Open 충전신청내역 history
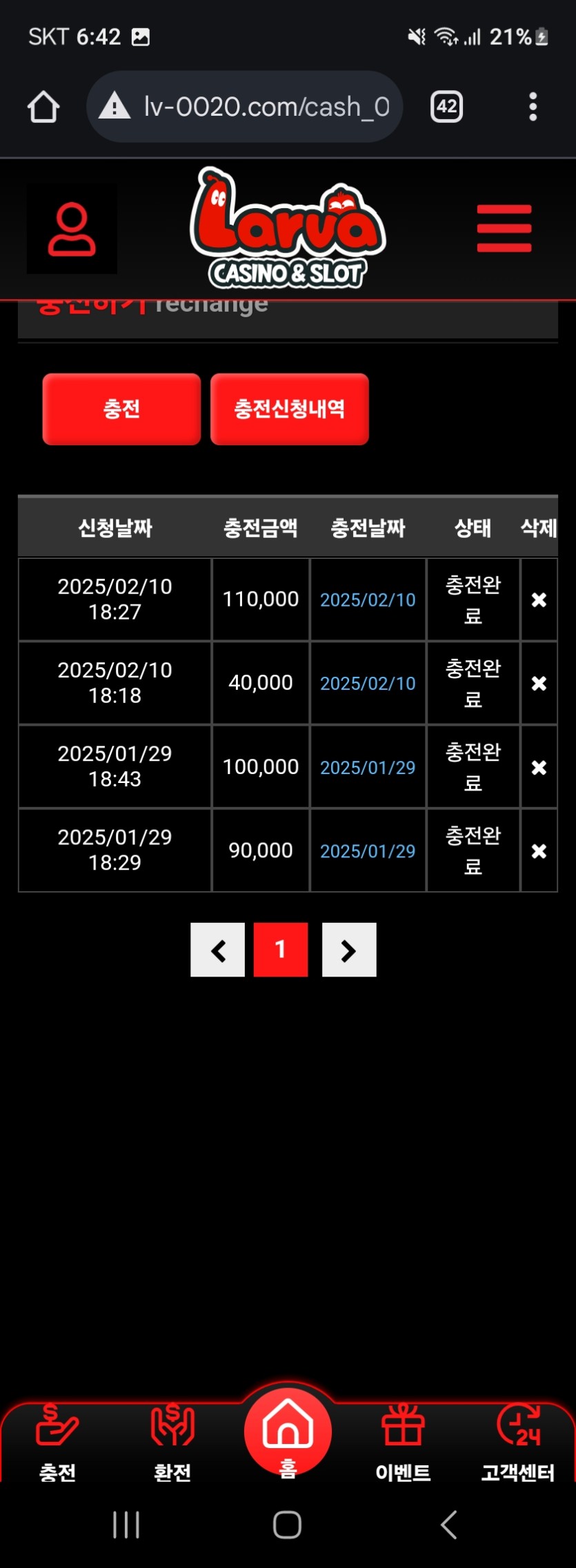The height and width of the screenshot is (1568, 576). 289,409
